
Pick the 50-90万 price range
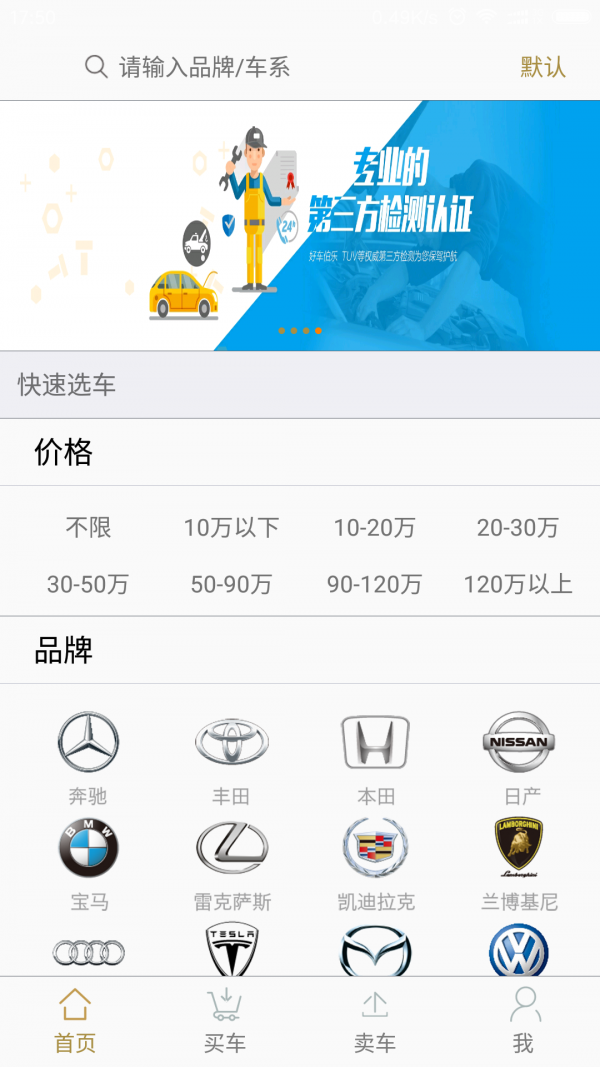(231, 584)
